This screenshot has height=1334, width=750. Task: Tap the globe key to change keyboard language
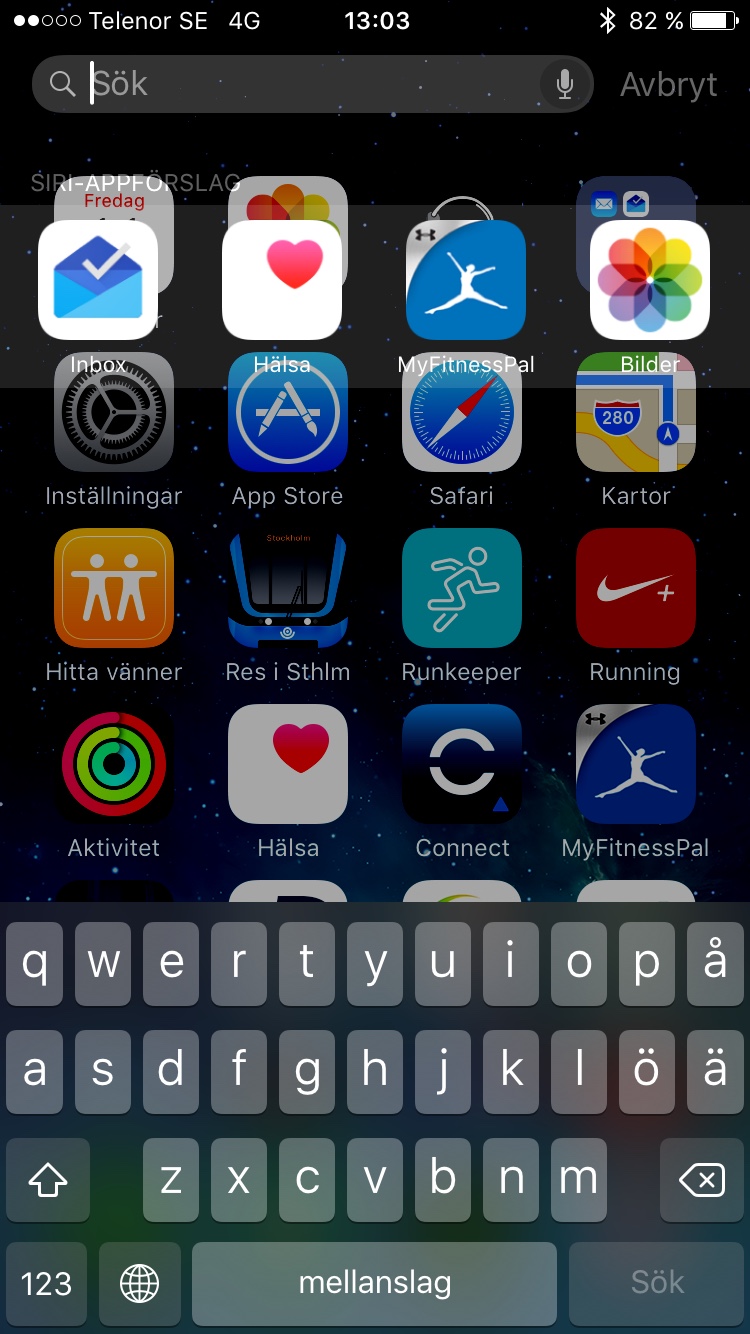click(x=139, y=1283)
